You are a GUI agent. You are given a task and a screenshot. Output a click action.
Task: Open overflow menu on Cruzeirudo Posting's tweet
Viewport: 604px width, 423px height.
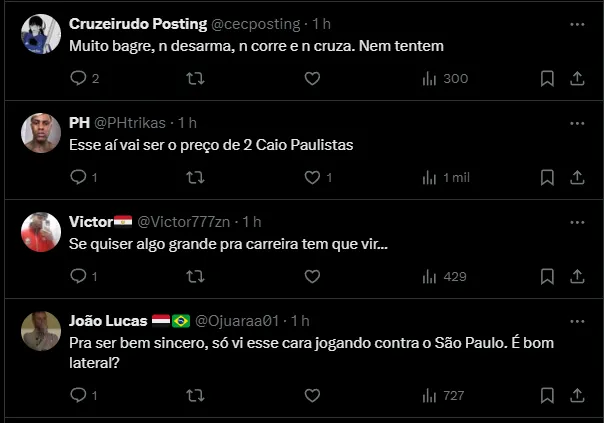click(577, 24)
